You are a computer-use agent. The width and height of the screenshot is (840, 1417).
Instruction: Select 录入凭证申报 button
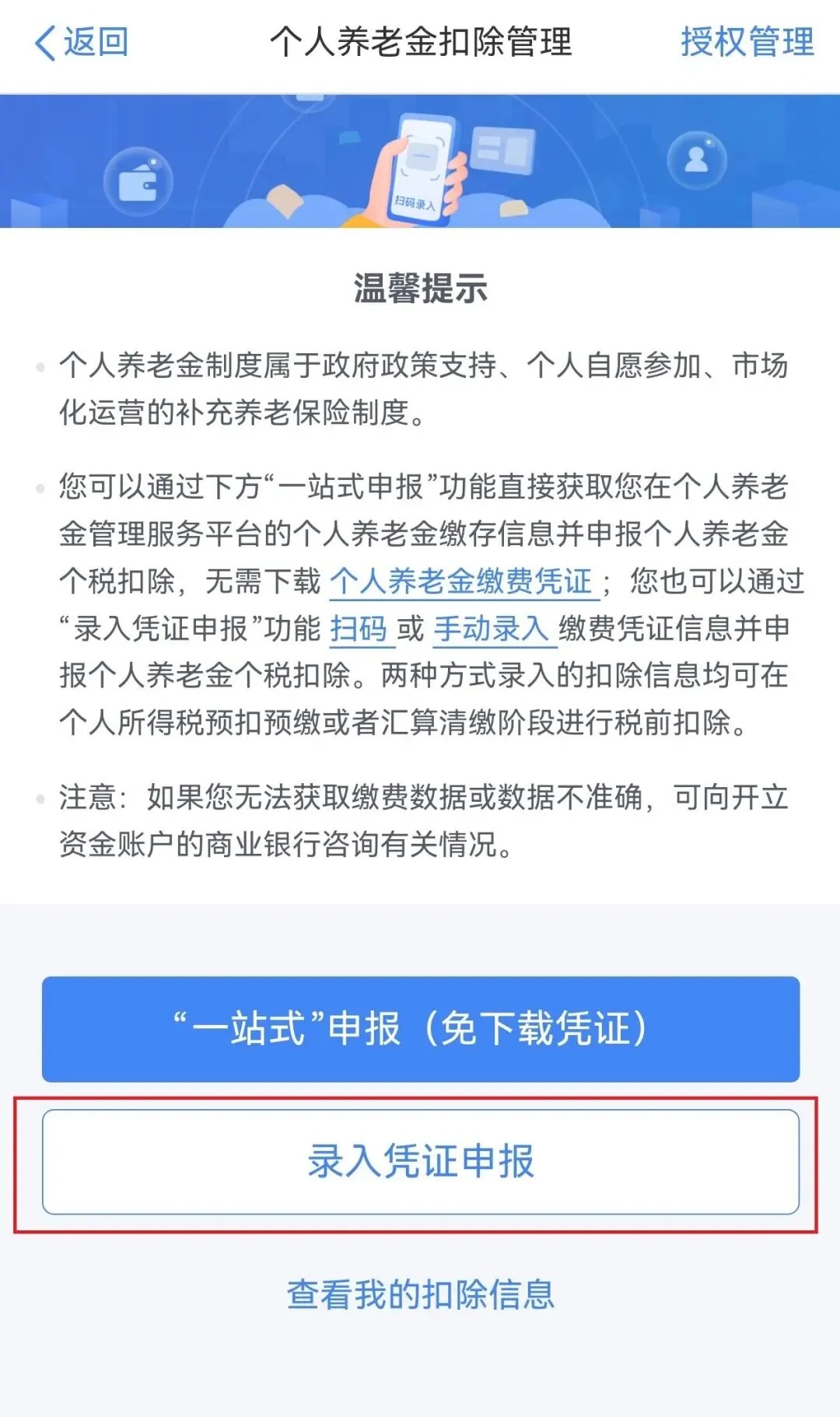coord(421,1161)
